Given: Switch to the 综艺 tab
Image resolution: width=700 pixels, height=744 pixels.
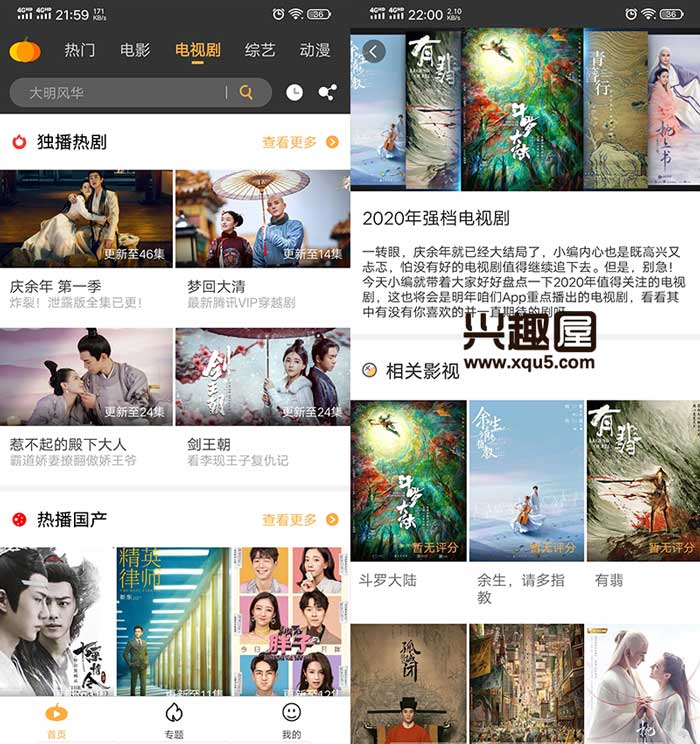Looking at the screenshot, I should click(x=260, y=50).
